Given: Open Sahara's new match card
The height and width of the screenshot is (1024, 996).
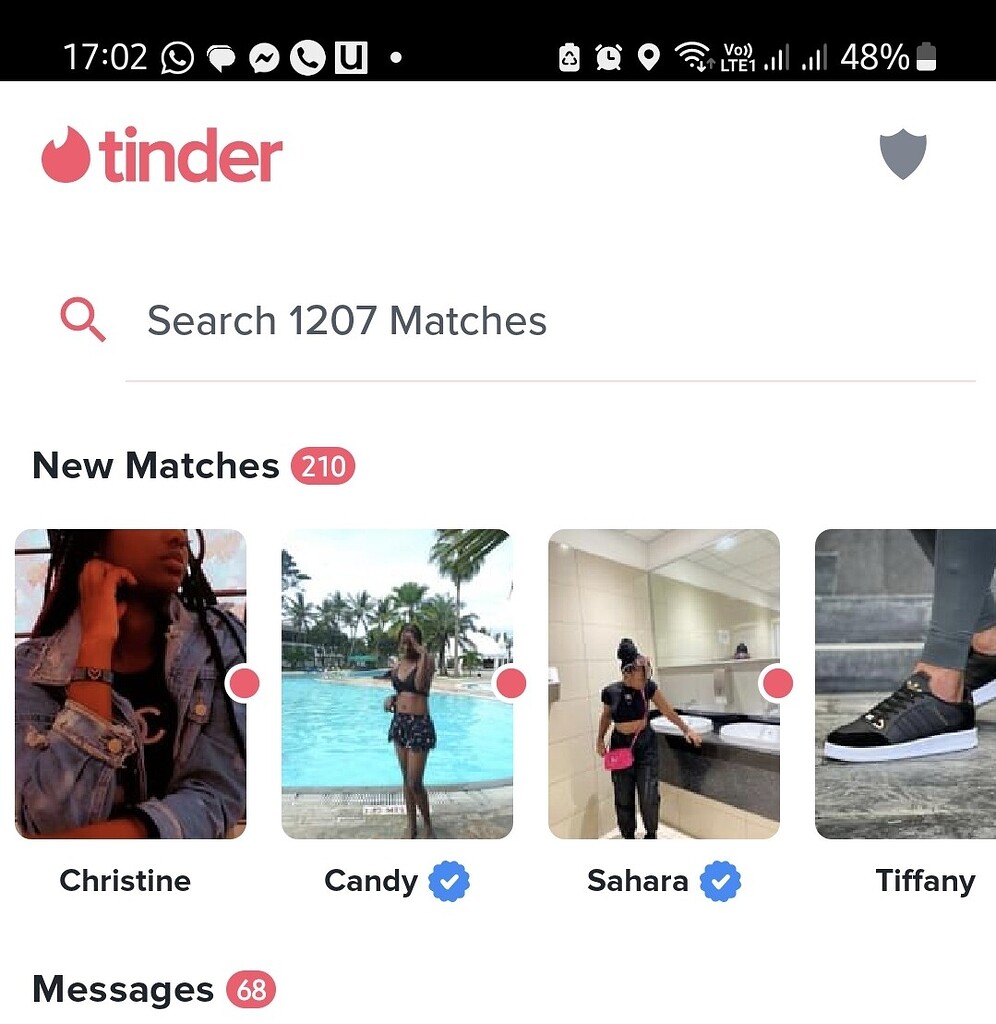Looking at the screenshot, I should point(663,685).
